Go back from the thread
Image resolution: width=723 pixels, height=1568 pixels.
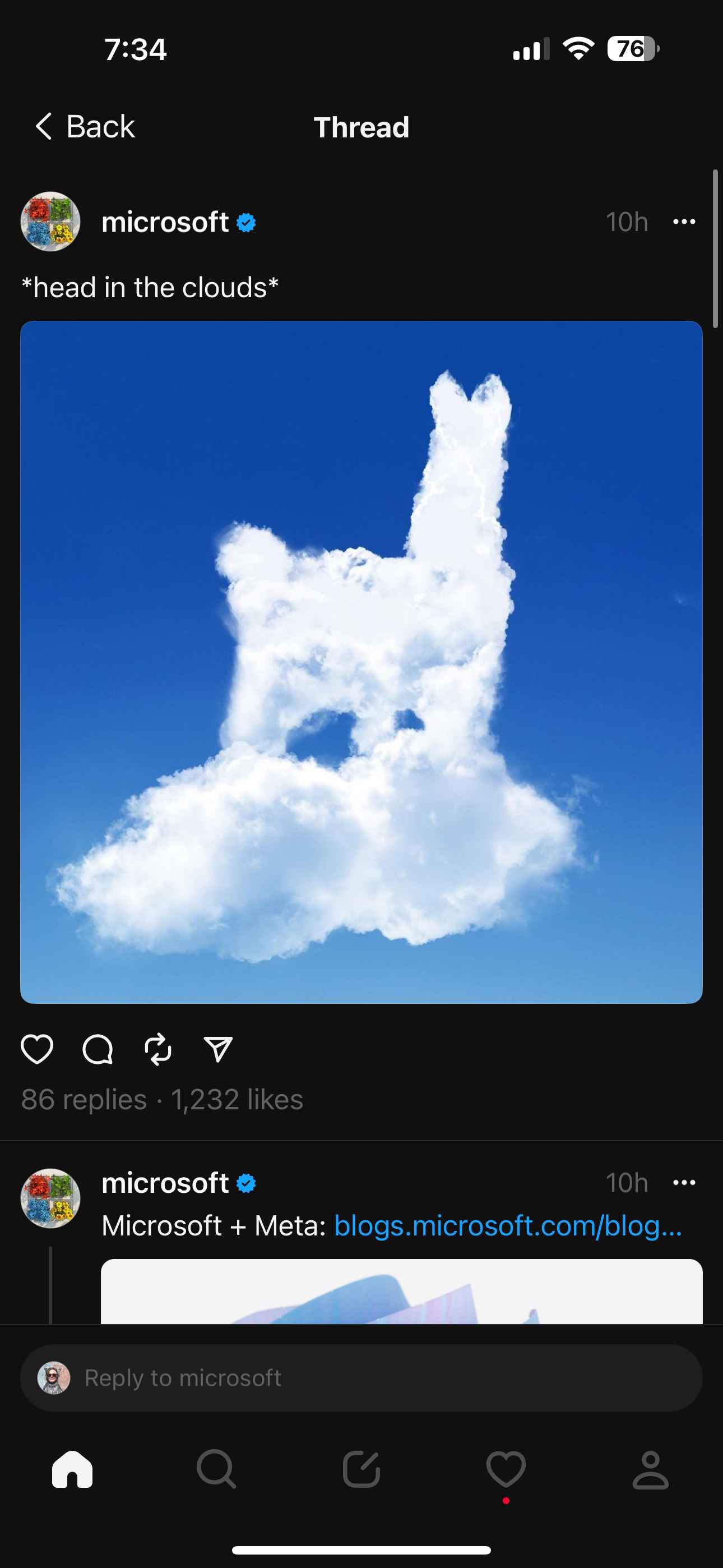tap(84, 127)
